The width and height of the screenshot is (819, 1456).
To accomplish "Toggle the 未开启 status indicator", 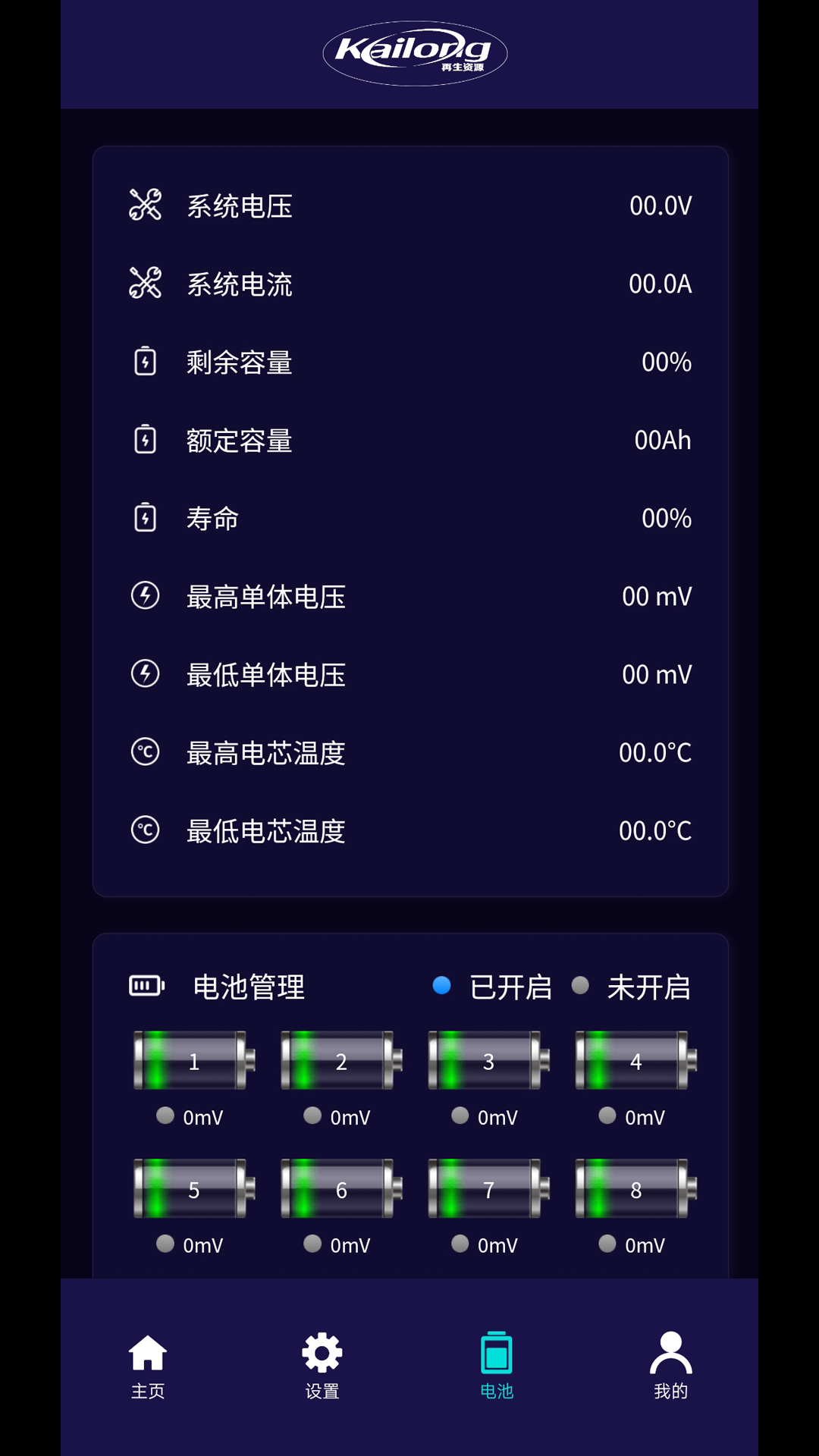I will (x=581, y=986).
